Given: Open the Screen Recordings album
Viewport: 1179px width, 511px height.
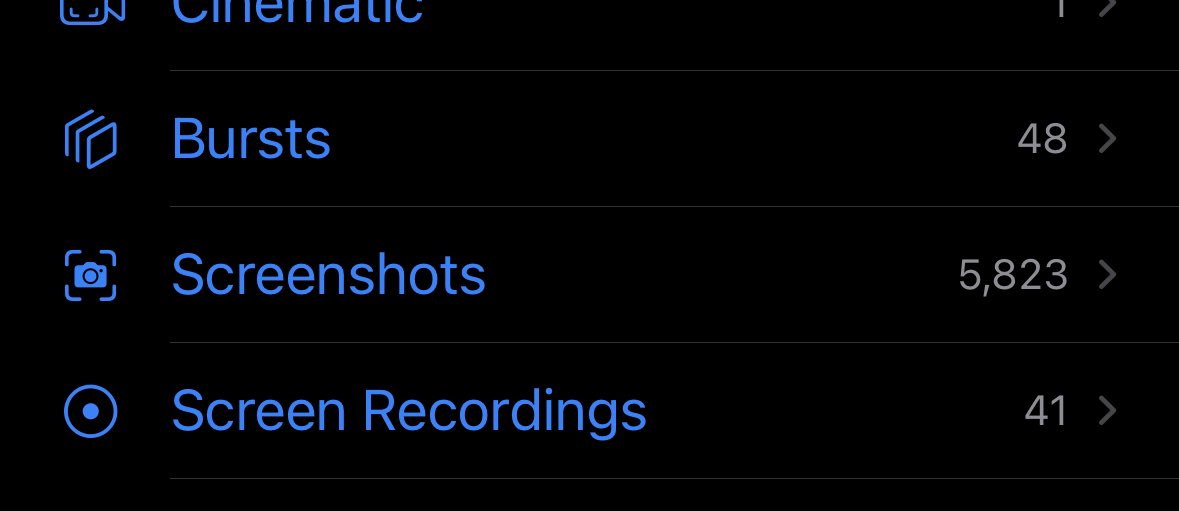Looking at the screenshot, I should point(408,411).
